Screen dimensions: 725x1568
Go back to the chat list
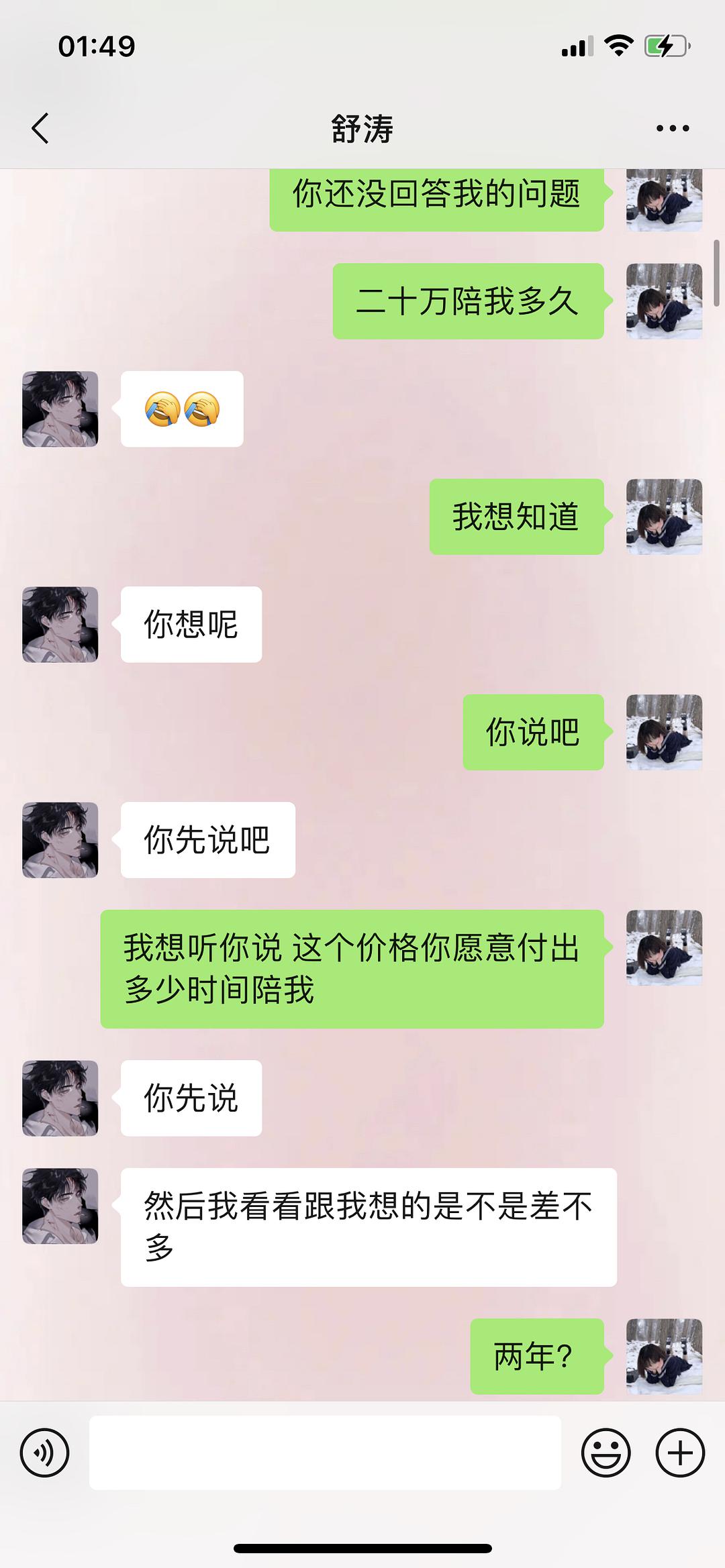(x=40, y=128)
